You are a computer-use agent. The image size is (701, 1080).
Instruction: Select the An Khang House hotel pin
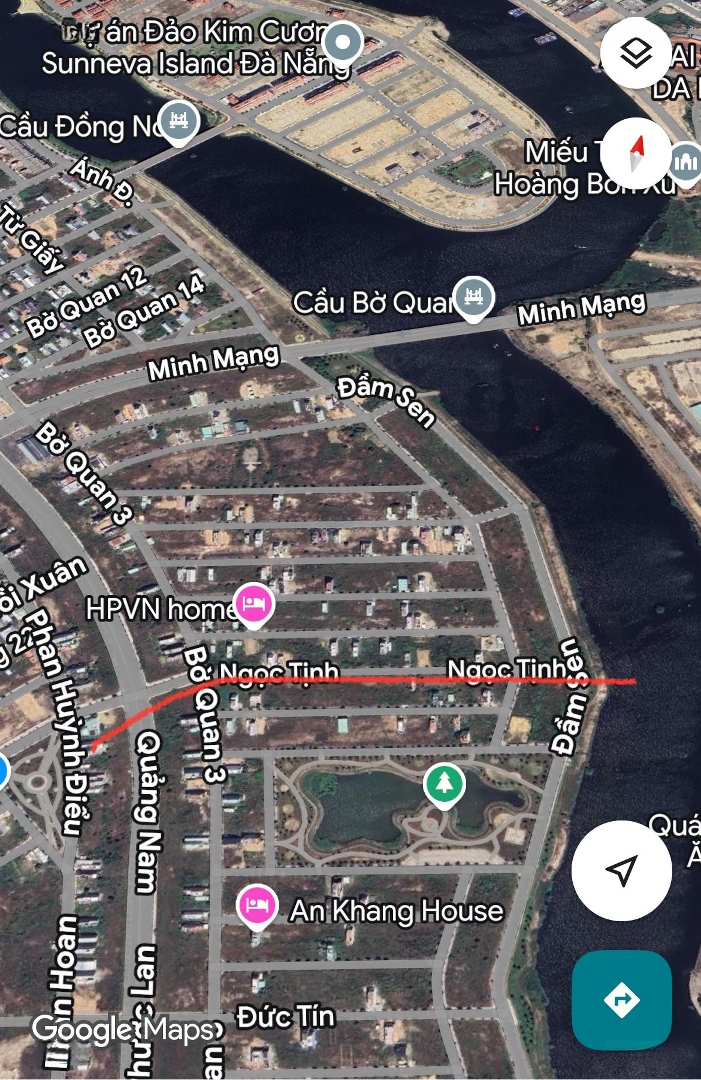pos(256,906)
